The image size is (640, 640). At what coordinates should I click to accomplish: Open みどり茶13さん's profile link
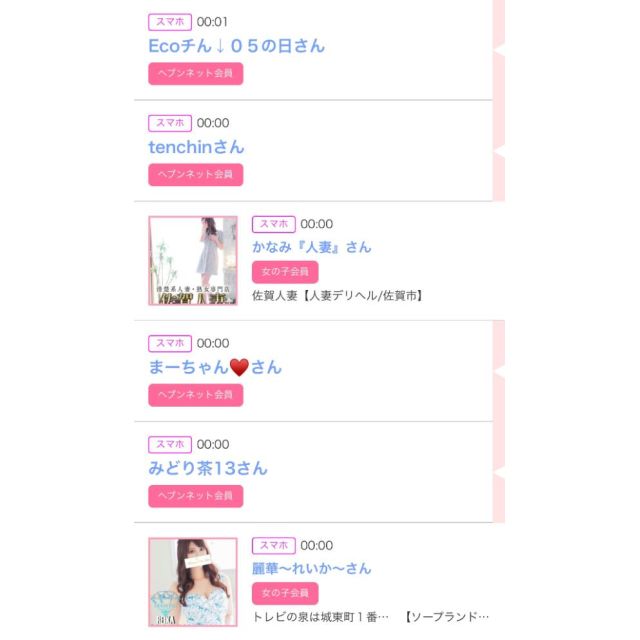[x=208, y=468]
